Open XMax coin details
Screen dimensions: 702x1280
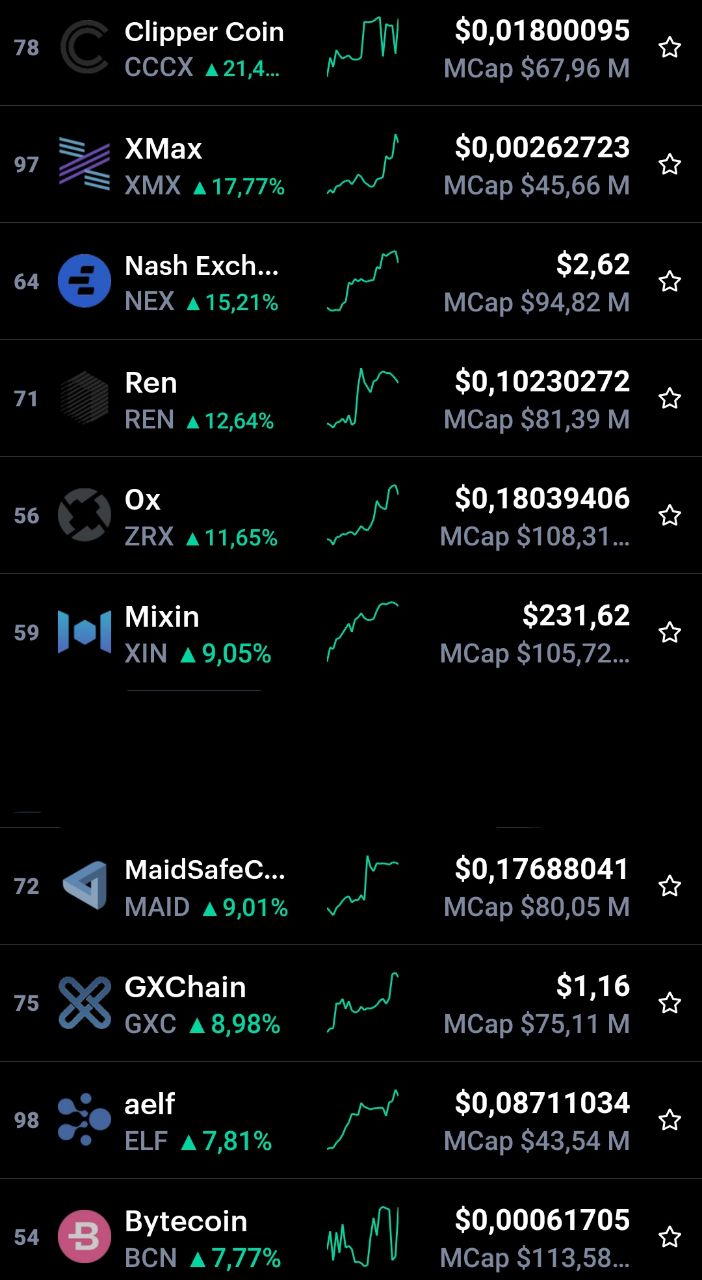coord(351,164)
